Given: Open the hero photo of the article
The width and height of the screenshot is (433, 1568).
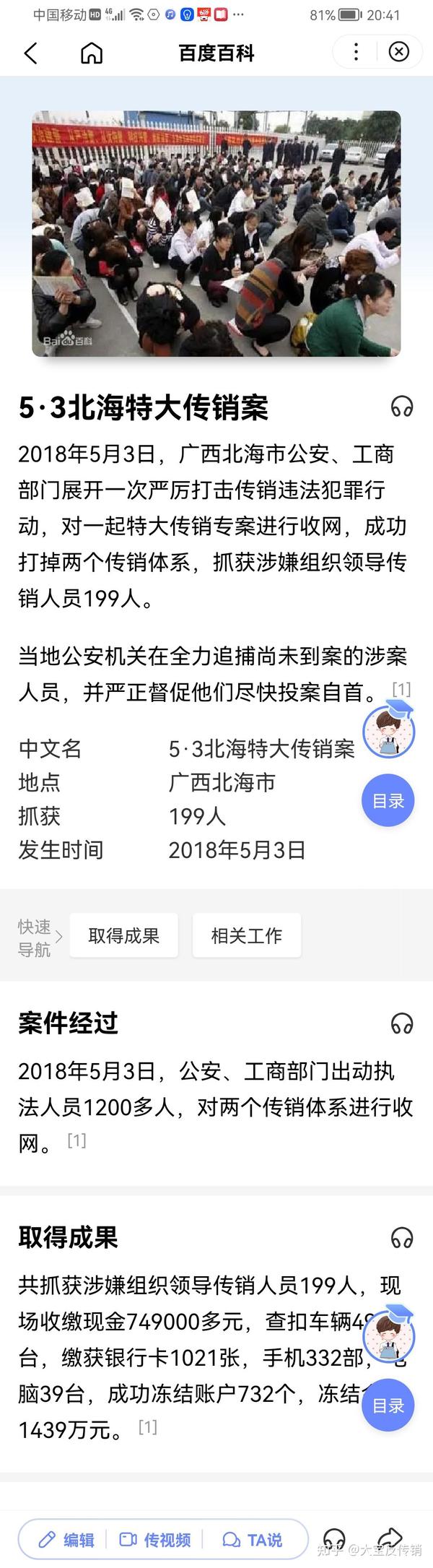Looking at the screenshot, I should pyautogui.click(x=216, y=233).
